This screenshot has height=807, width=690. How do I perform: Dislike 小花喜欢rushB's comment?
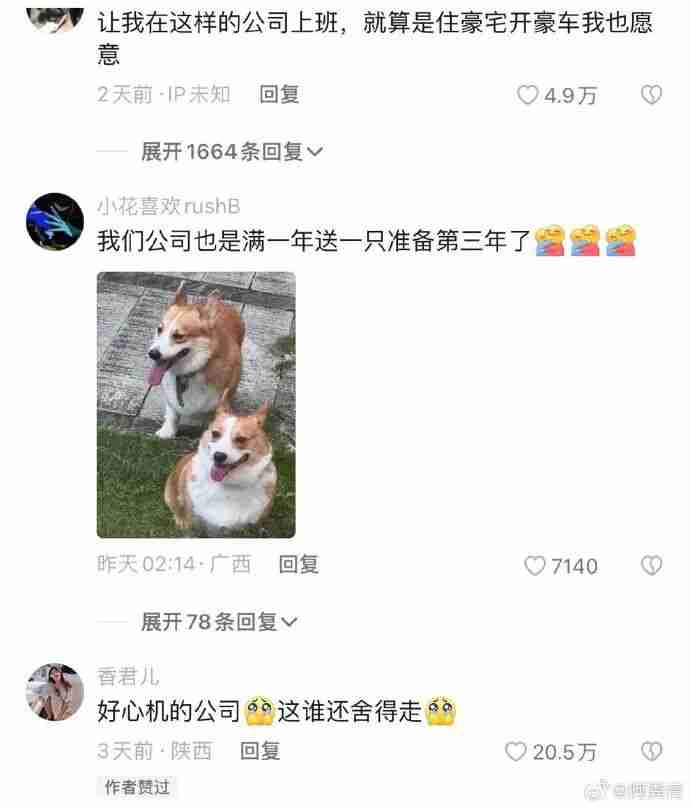651,566
